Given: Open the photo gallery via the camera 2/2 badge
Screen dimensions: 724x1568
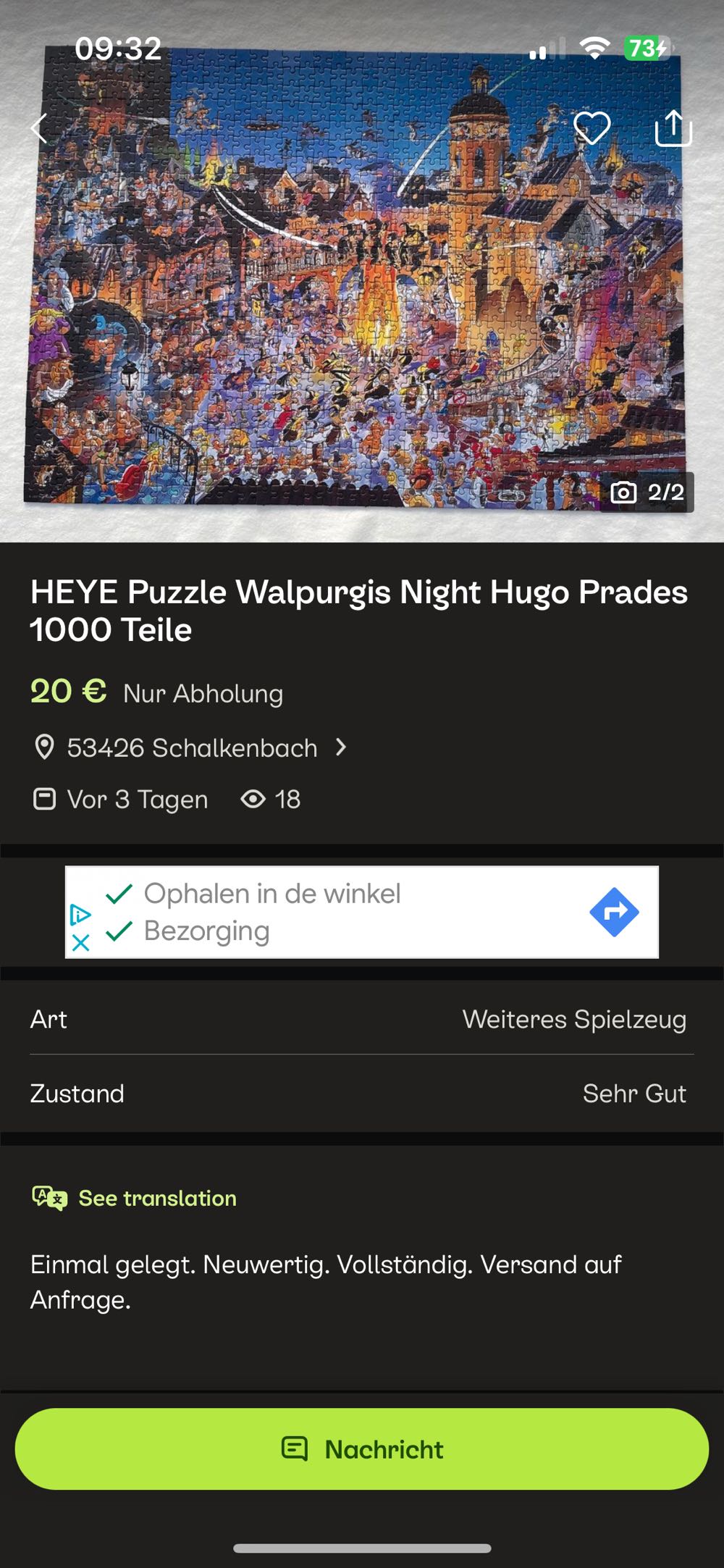Looking at the screenshot, I should tap(648, 492).
